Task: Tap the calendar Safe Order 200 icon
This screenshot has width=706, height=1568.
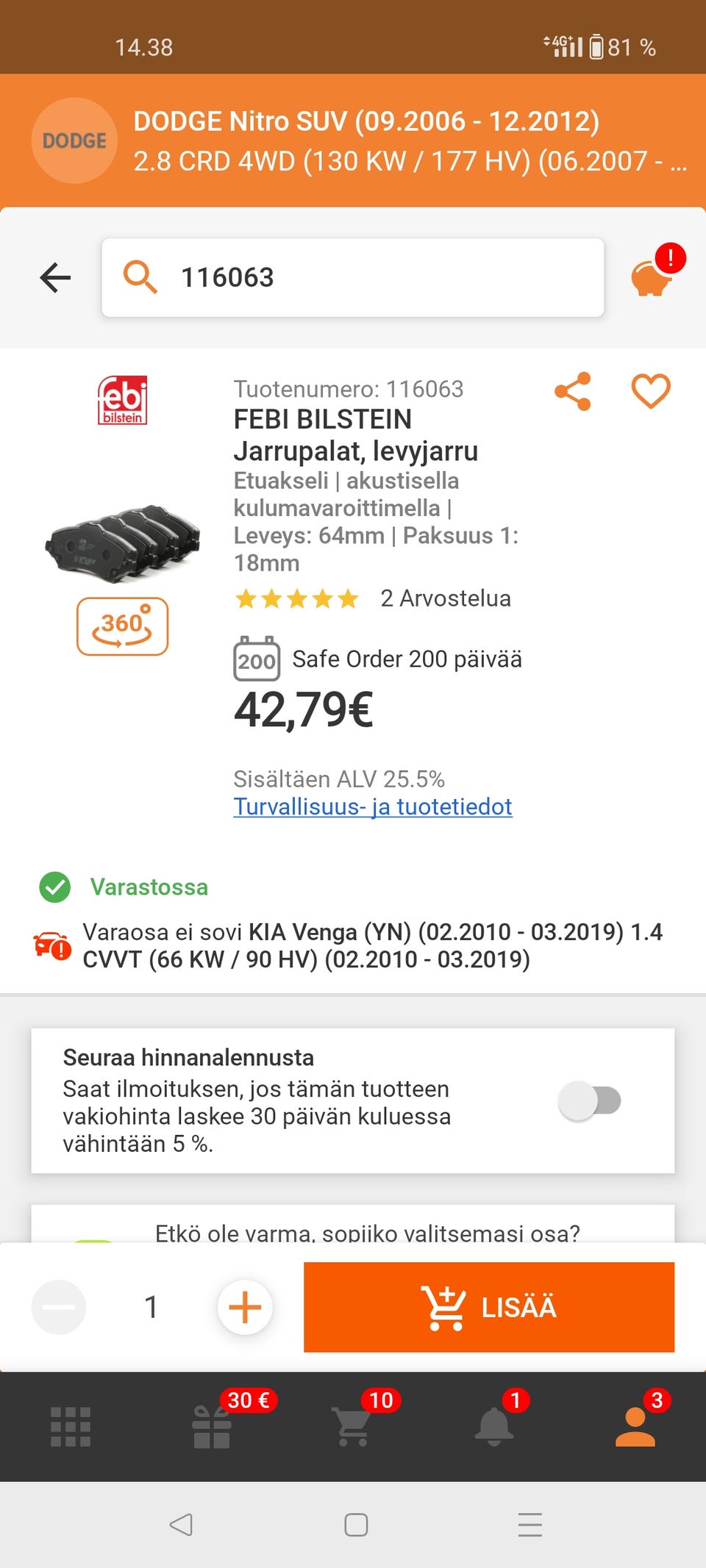Action: click(x=256, y=659)
